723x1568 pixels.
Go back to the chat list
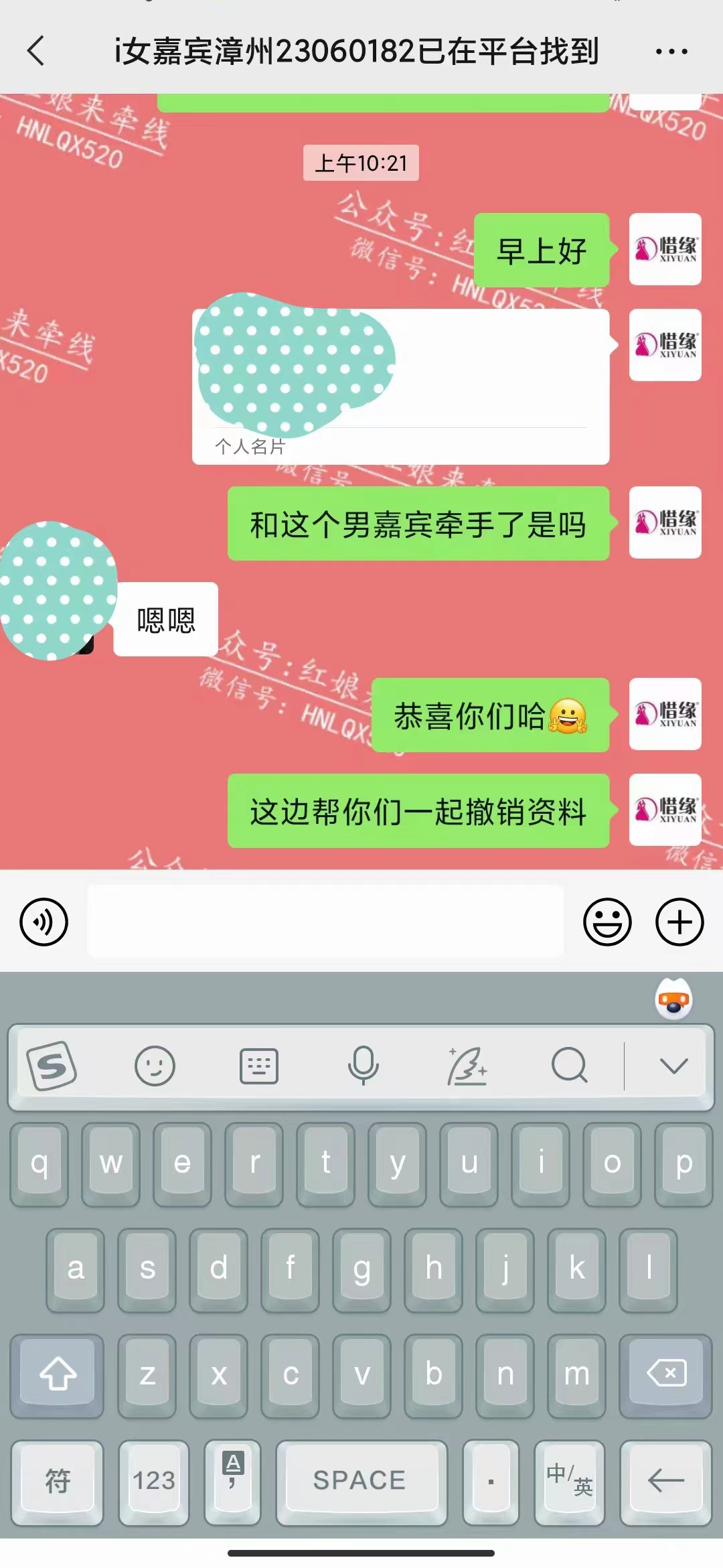[36, 51]
